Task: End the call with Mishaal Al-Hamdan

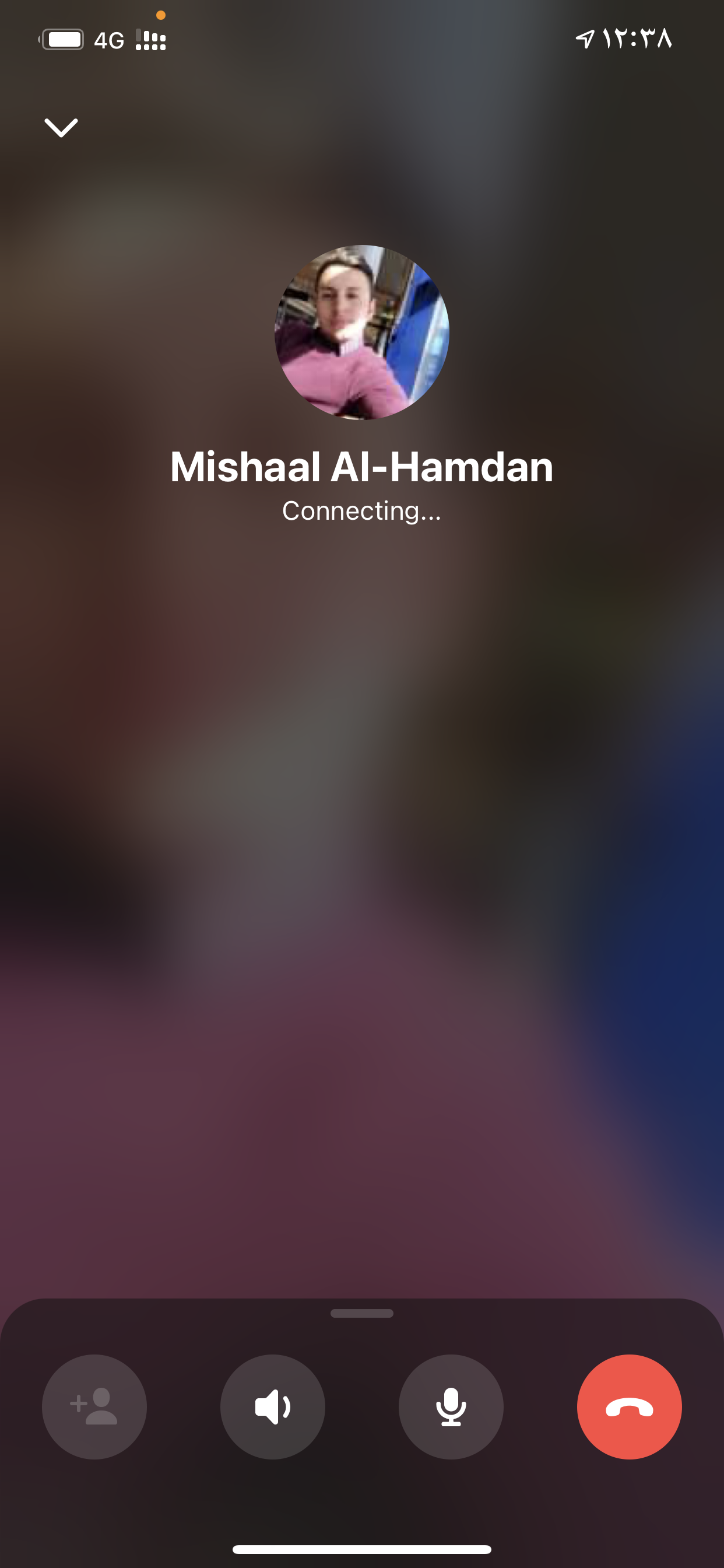Action: pyautogui.click(x=628, y=1406)
